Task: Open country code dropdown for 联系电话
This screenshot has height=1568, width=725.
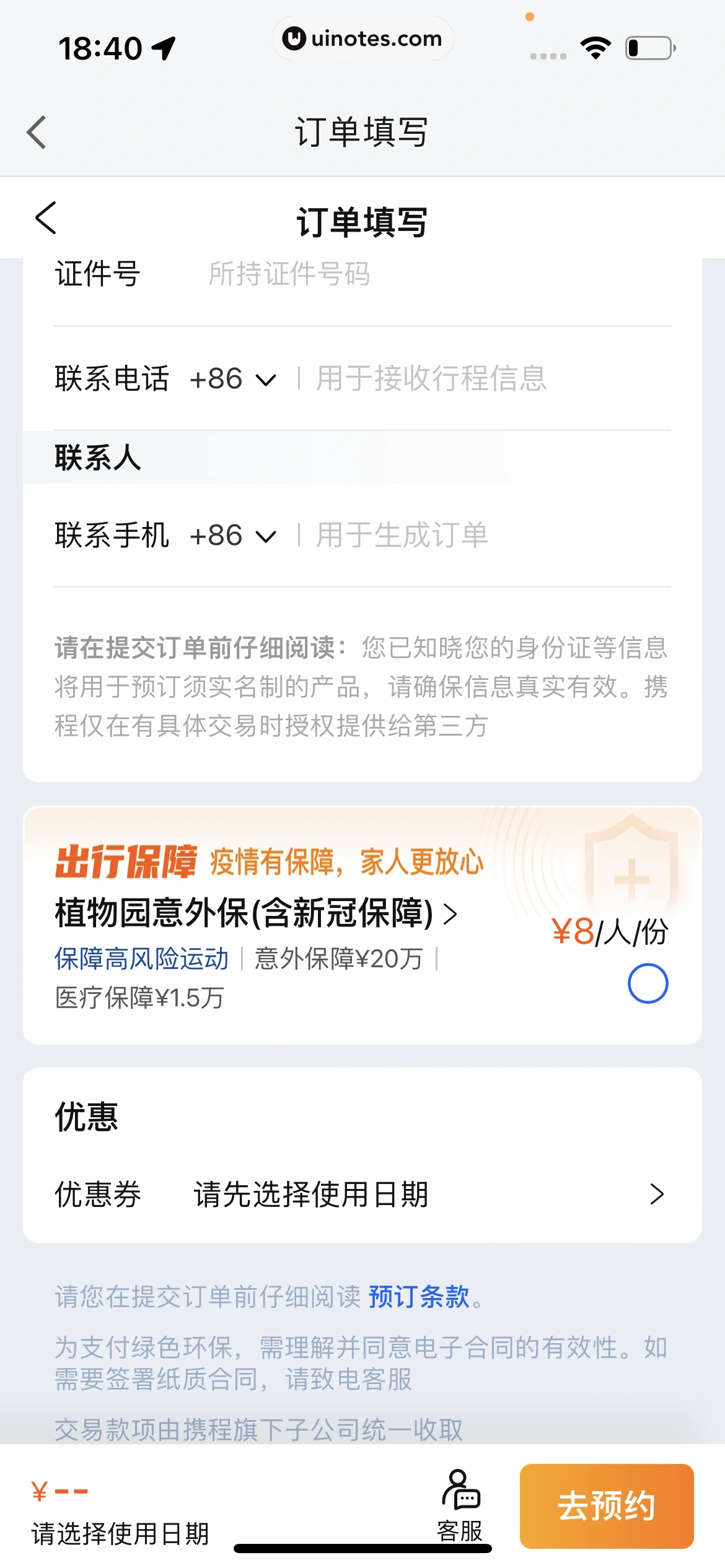Action: click(x=233, y=379)
